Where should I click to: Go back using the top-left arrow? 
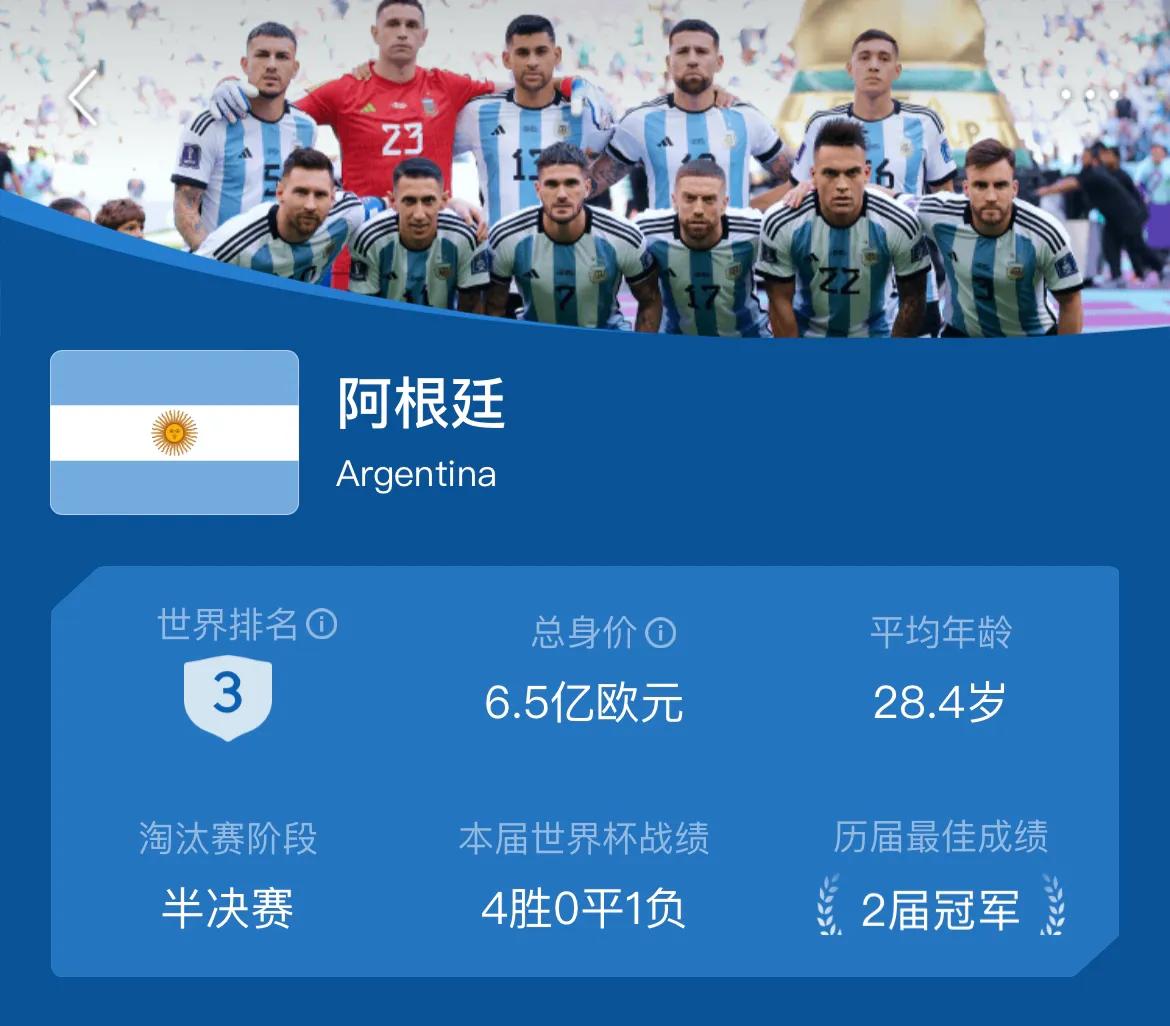click(83, 97)
